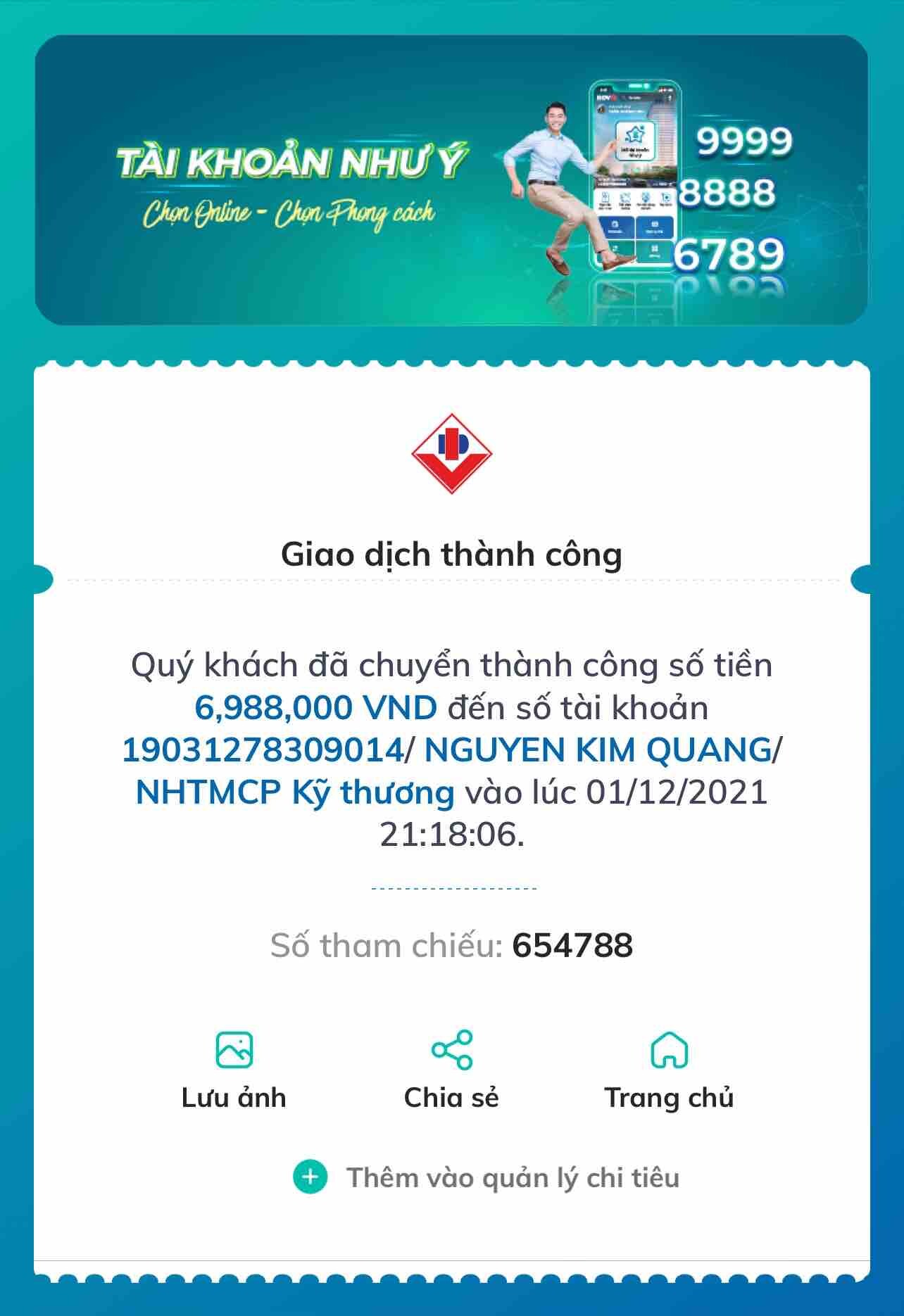
Task: Add transaction with Thêm vào quản lý chi tiêu
Action: [486, 1178]
